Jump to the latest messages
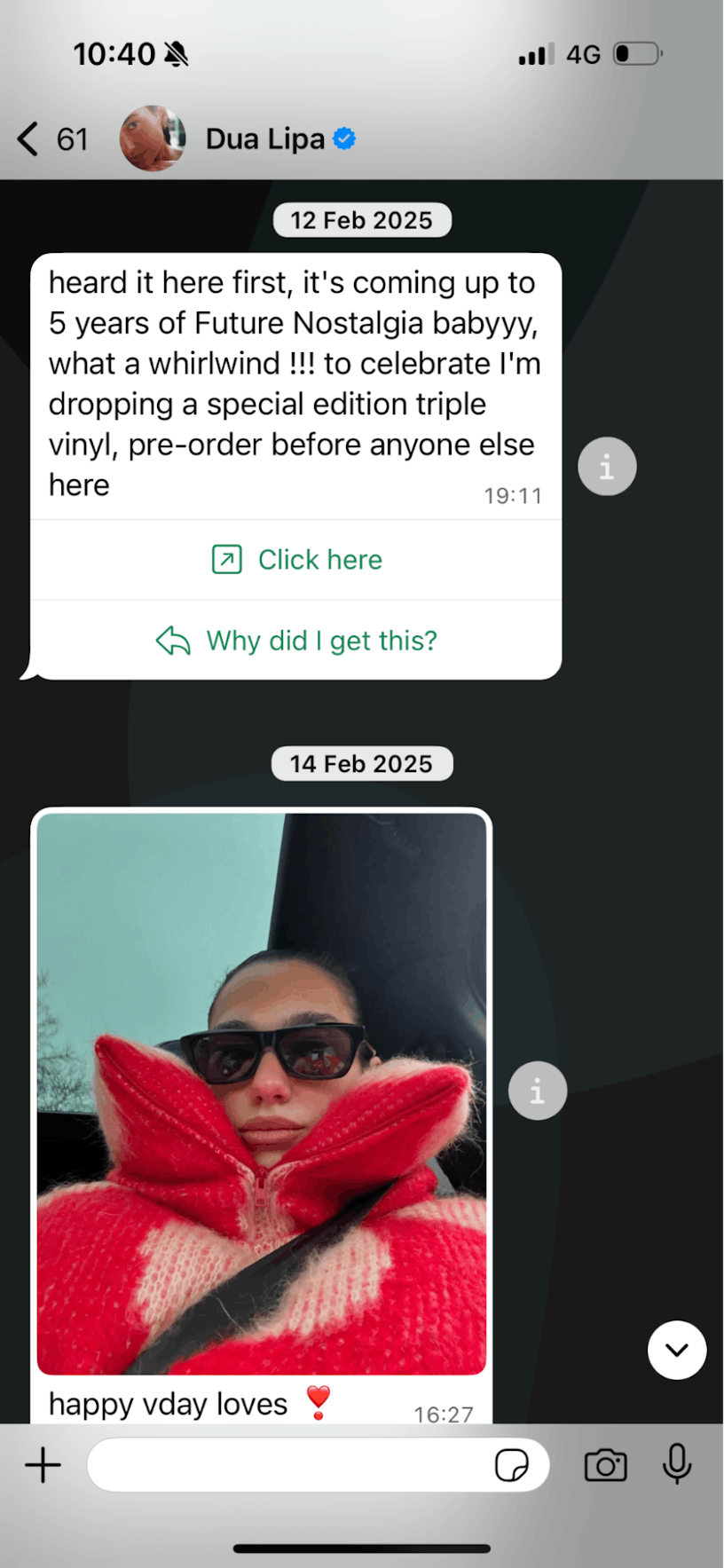The image size is (724, 1568). (676, 1351)
